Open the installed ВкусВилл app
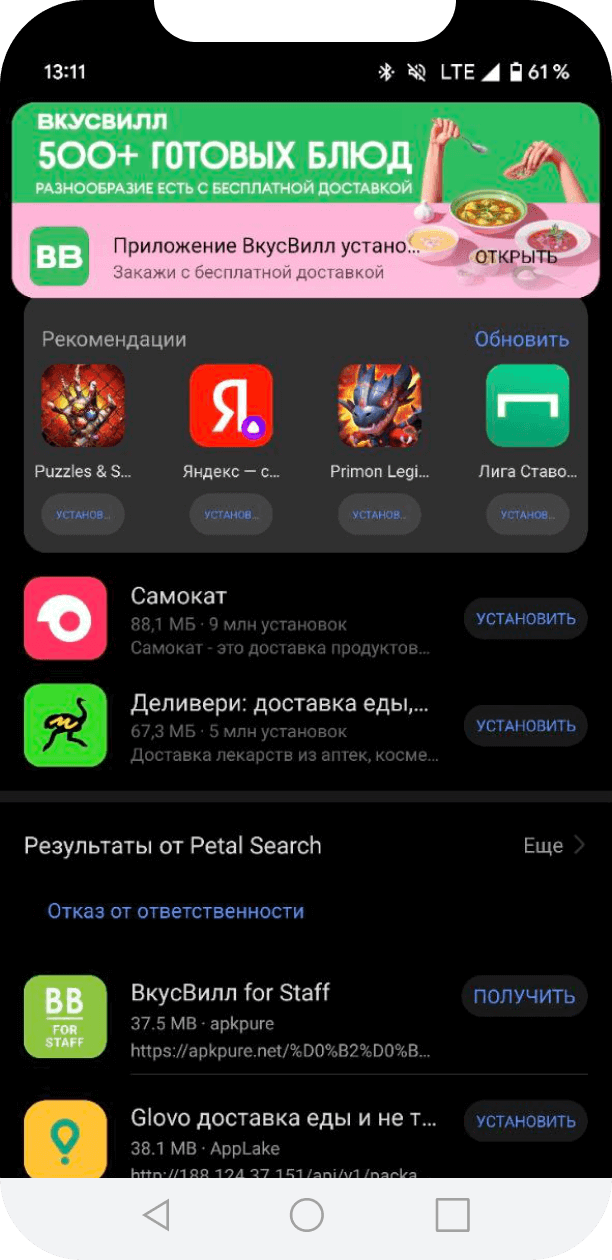612x1260 pixels. coord(515,257)
